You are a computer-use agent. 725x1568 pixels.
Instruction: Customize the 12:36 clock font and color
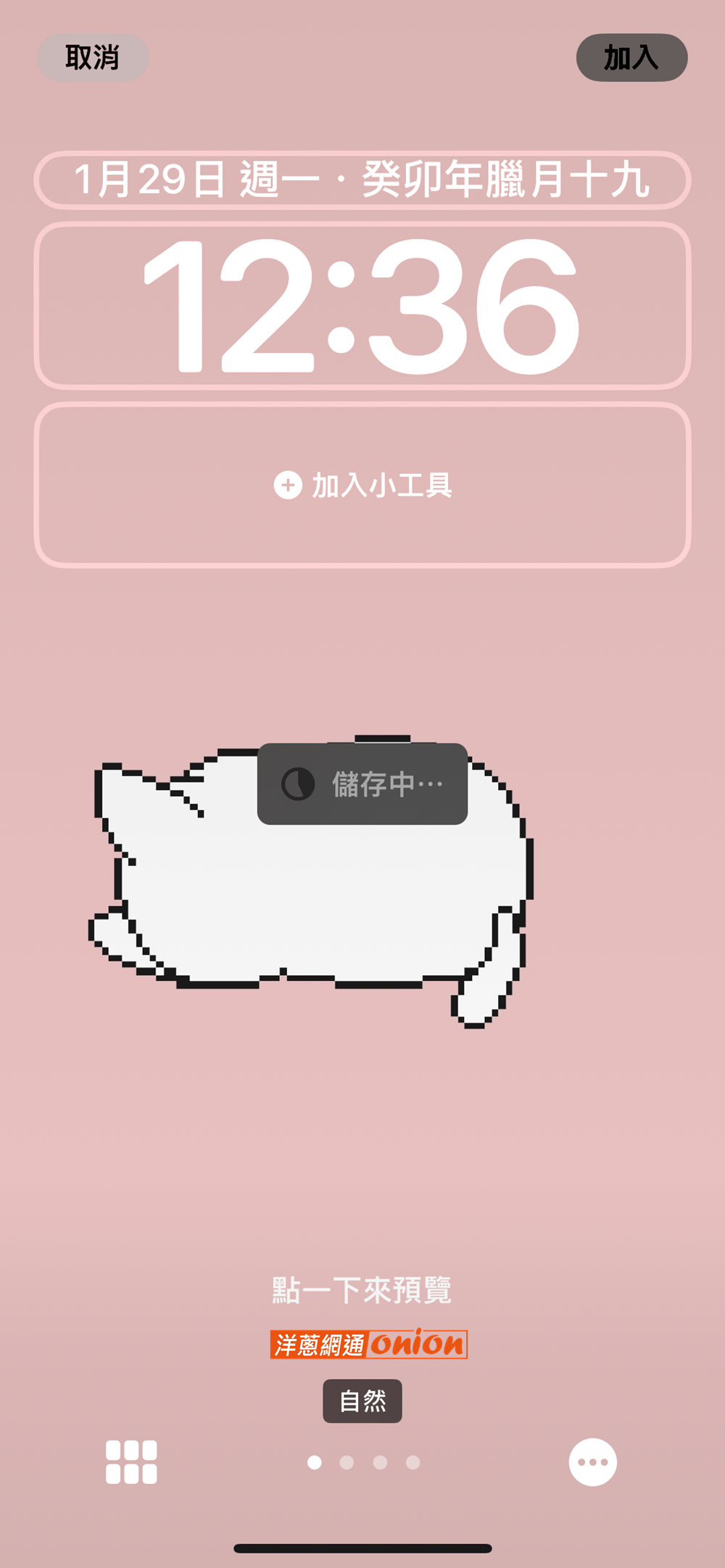tap(362, 305)
